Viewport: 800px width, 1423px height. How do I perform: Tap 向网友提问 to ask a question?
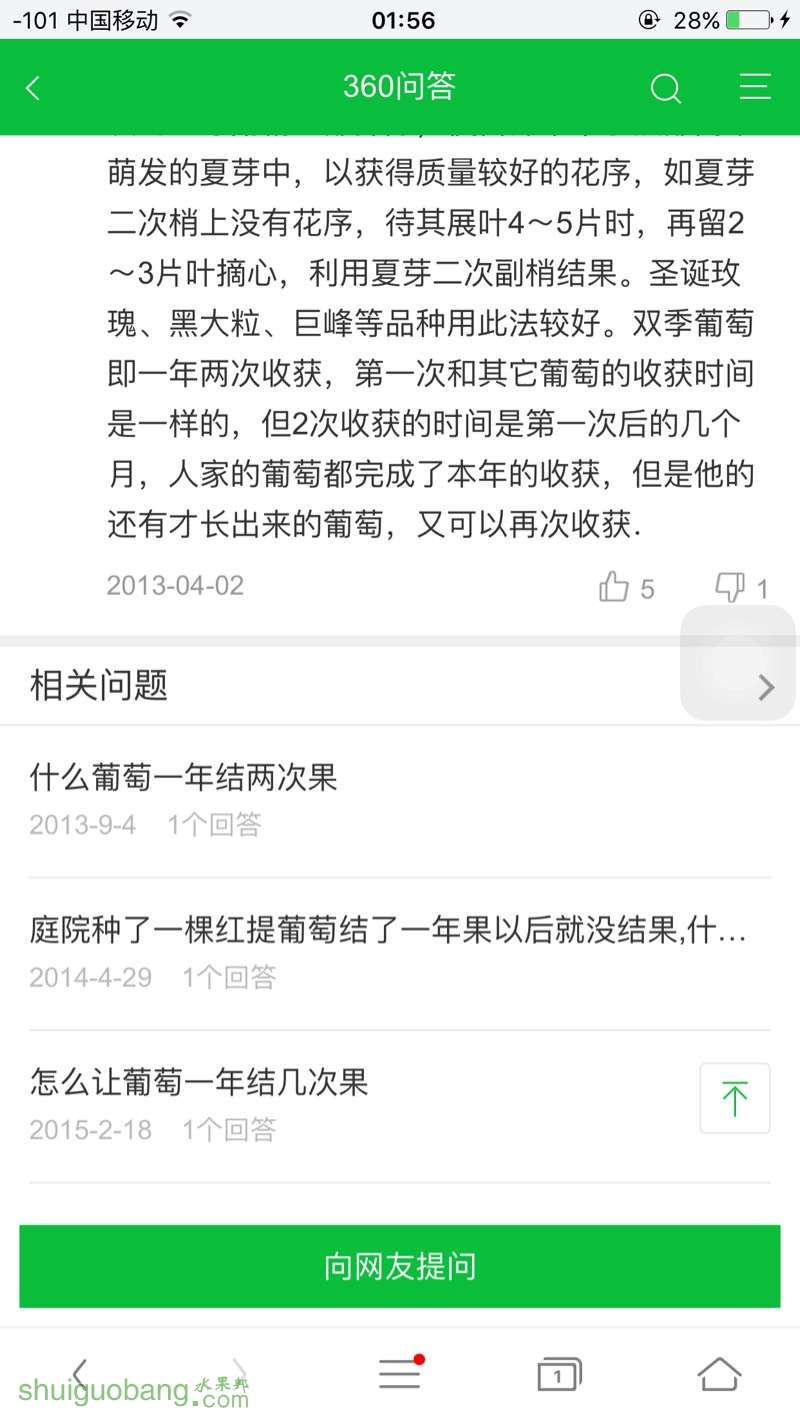click(x=400, y=1266)
